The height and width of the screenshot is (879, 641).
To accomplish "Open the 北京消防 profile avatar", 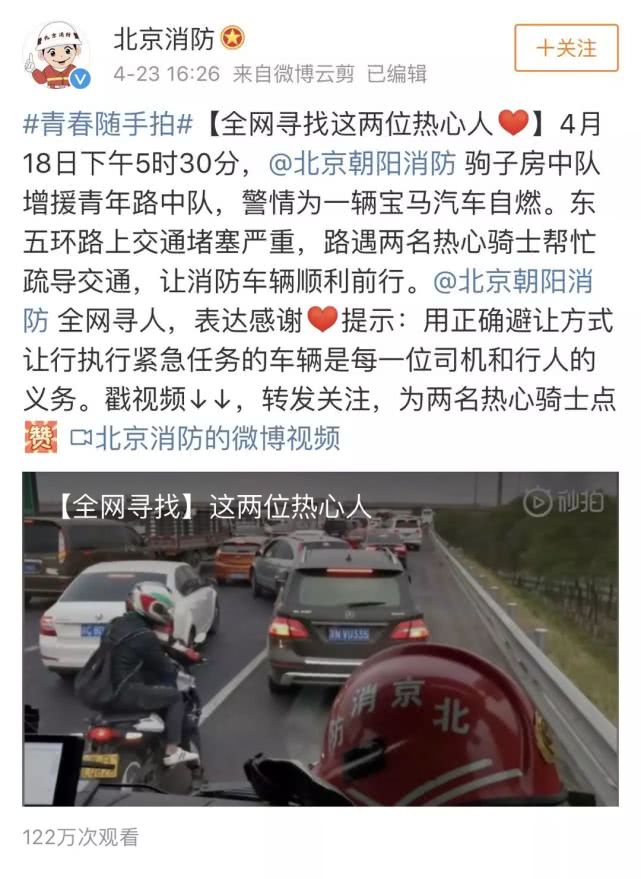I will [56, 57].
